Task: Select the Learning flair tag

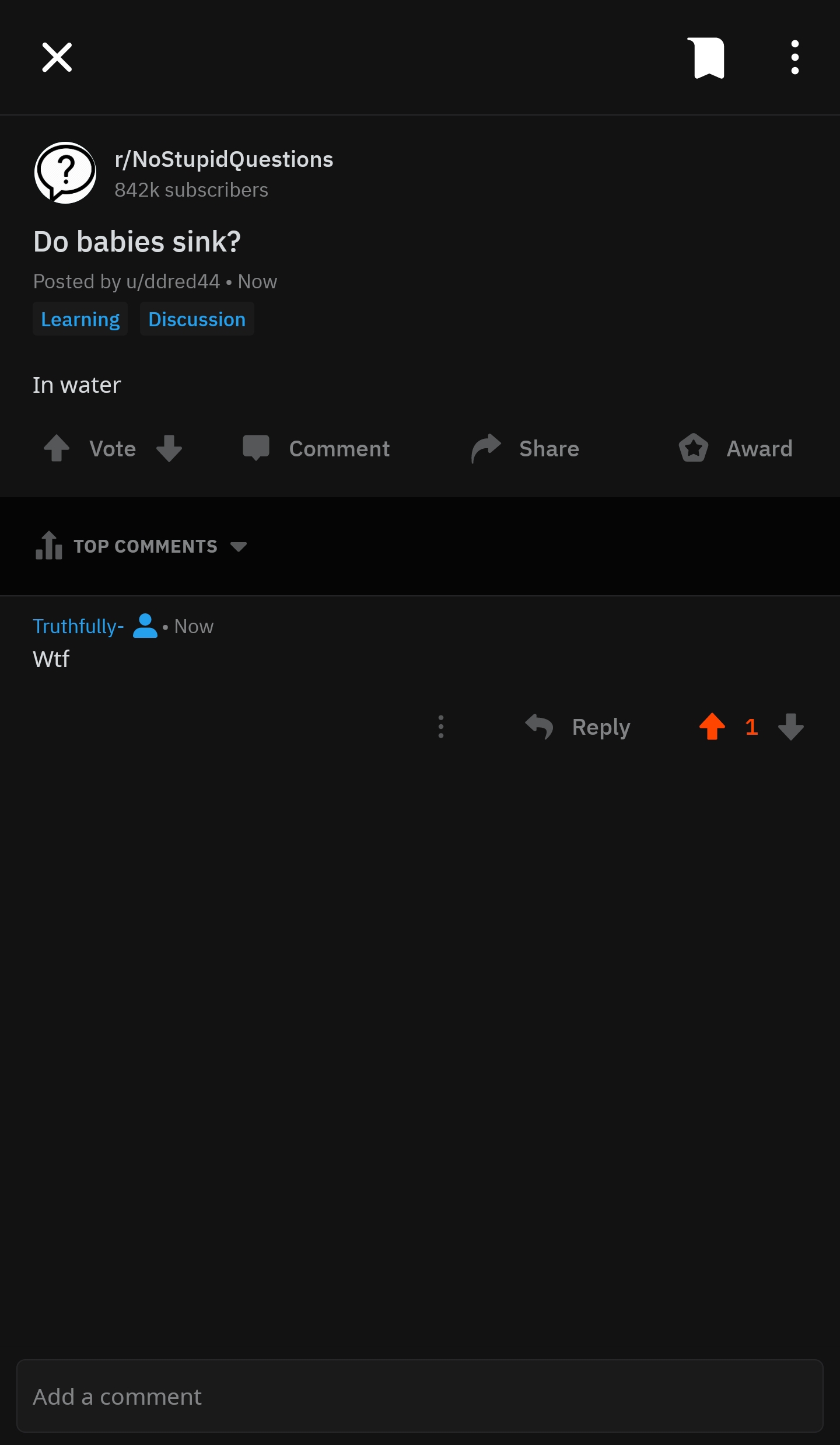Action: 80,319
